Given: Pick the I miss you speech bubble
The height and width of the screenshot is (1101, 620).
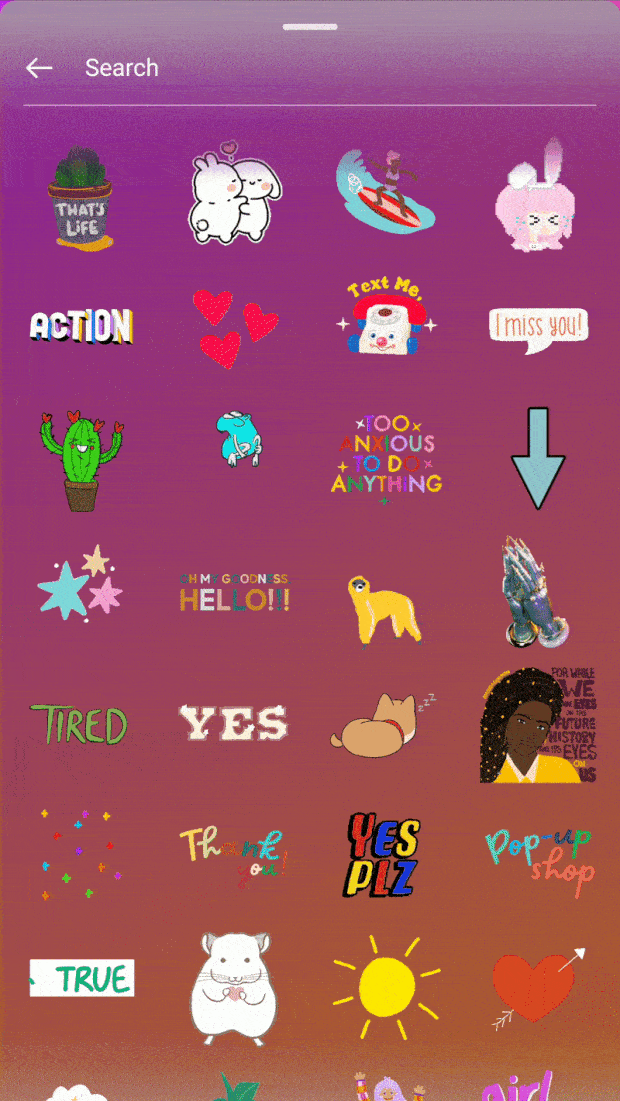Looking at the screenshot, I should click(x=539, y=329).
